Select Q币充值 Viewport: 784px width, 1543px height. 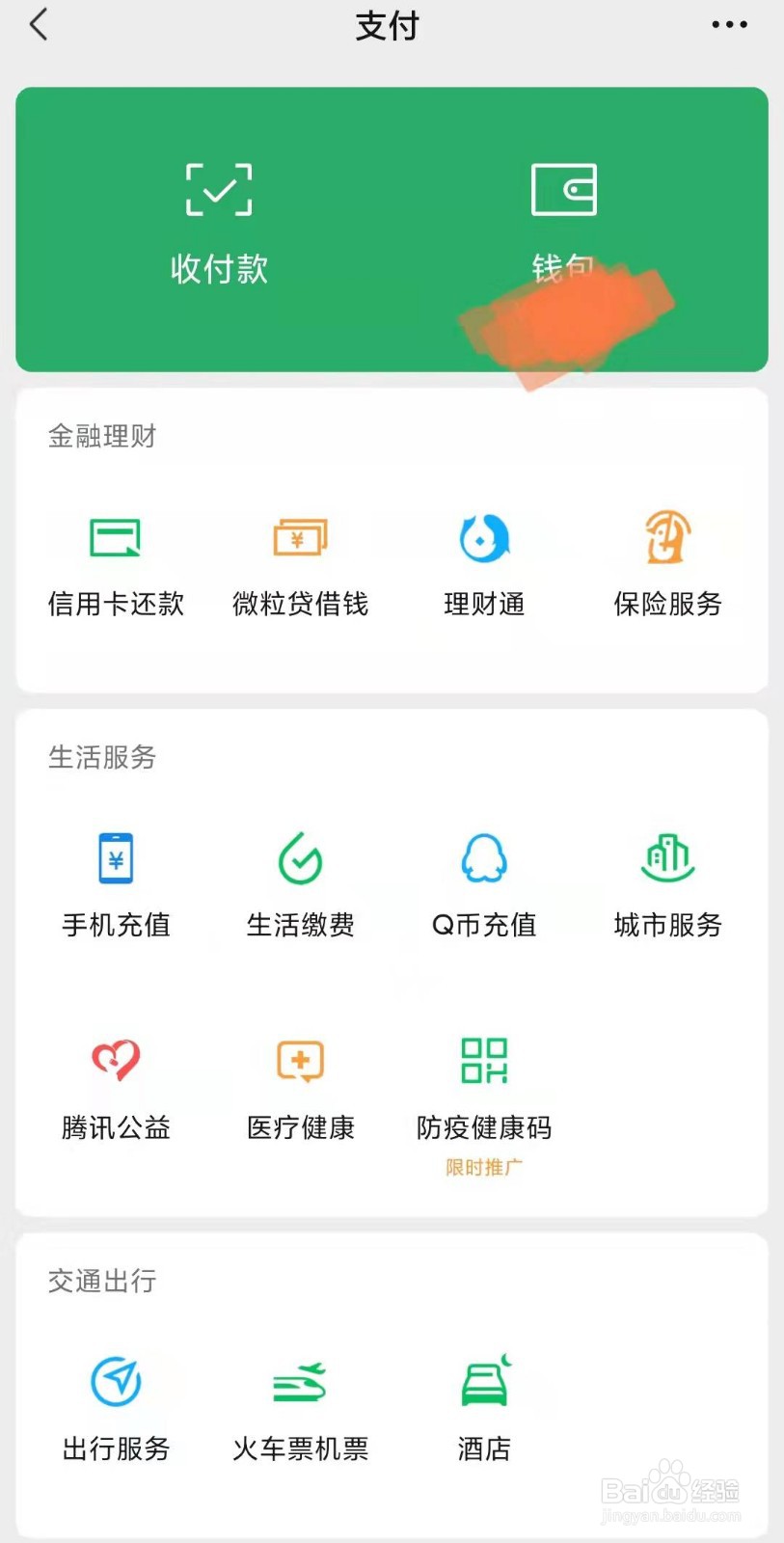[x=484, y=884]
